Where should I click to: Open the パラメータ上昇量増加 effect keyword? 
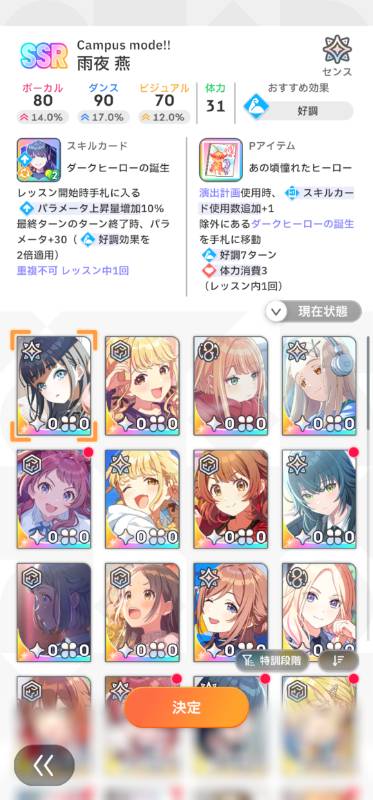tap(92, 208)
